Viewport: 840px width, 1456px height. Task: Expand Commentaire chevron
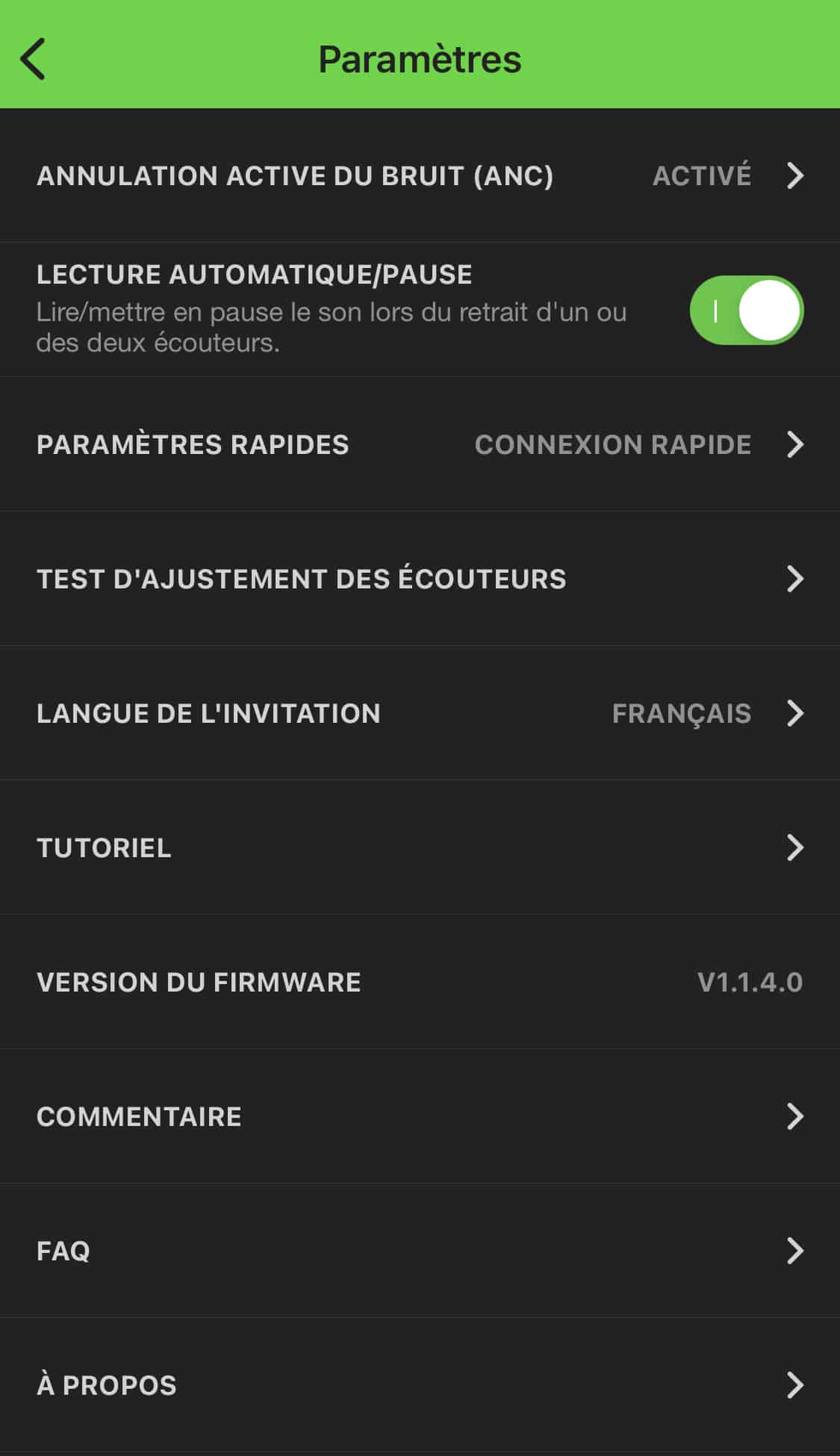pos(794,1116)
